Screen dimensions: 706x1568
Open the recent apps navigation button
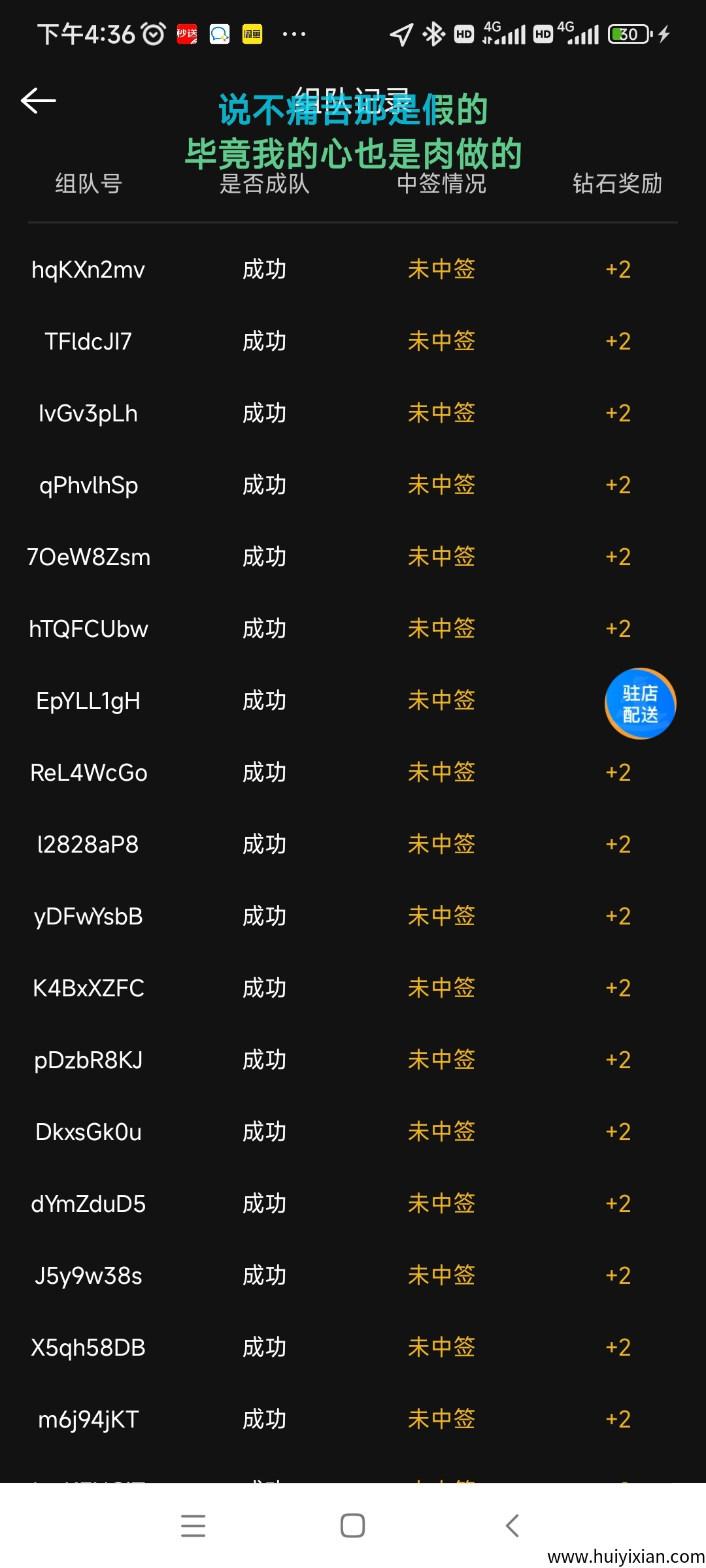tap(193, 1525)
